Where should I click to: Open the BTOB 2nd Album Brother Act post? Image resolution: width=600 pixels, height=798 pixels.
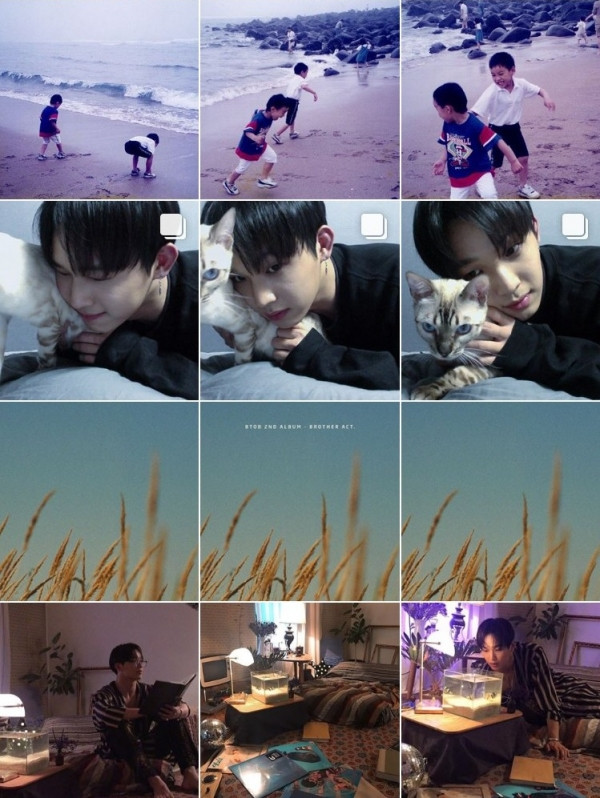tap(300, 500)
